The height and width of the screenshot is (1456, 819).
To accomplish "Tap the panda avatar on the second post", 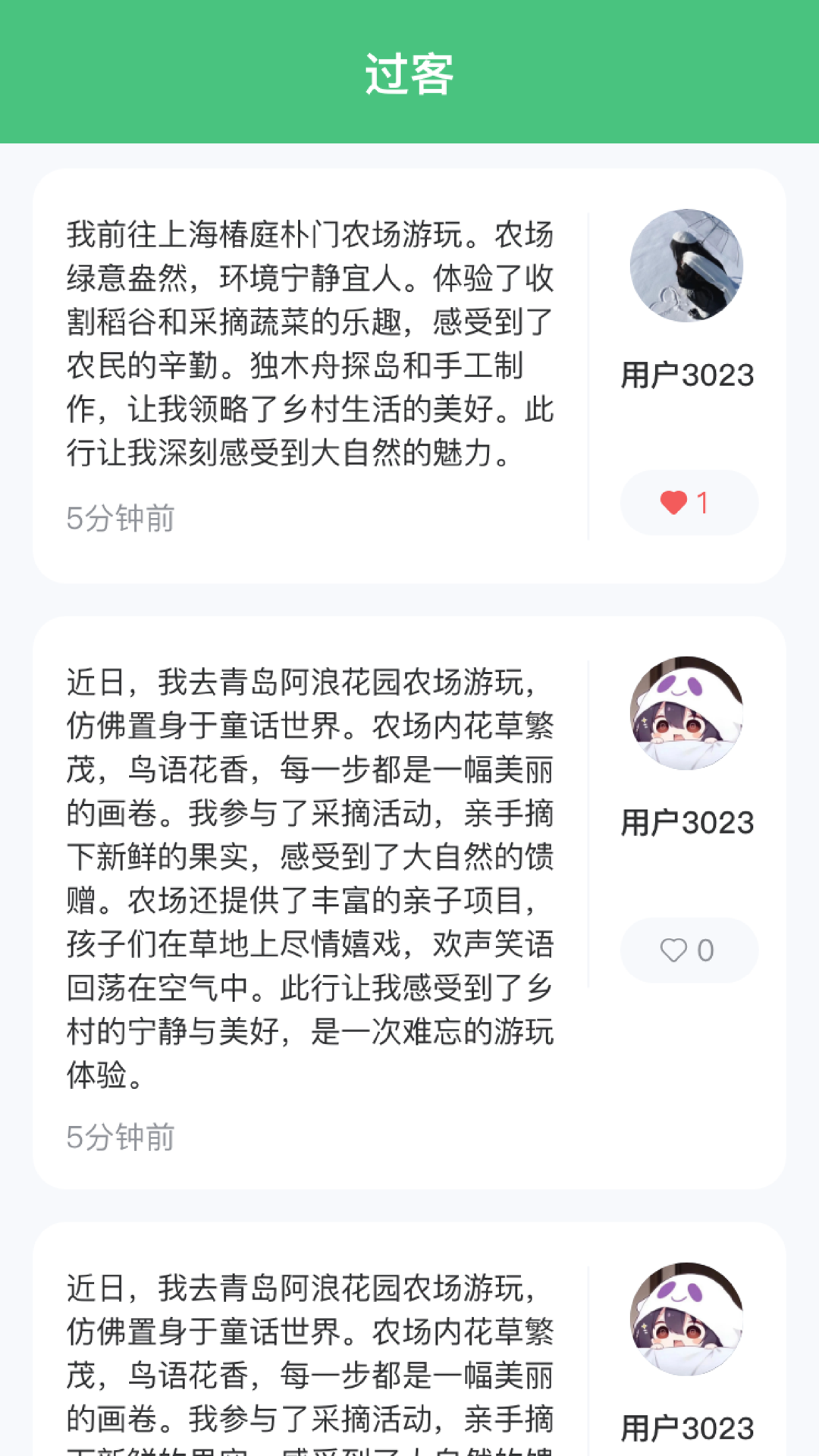I will [x=687, y=713].
